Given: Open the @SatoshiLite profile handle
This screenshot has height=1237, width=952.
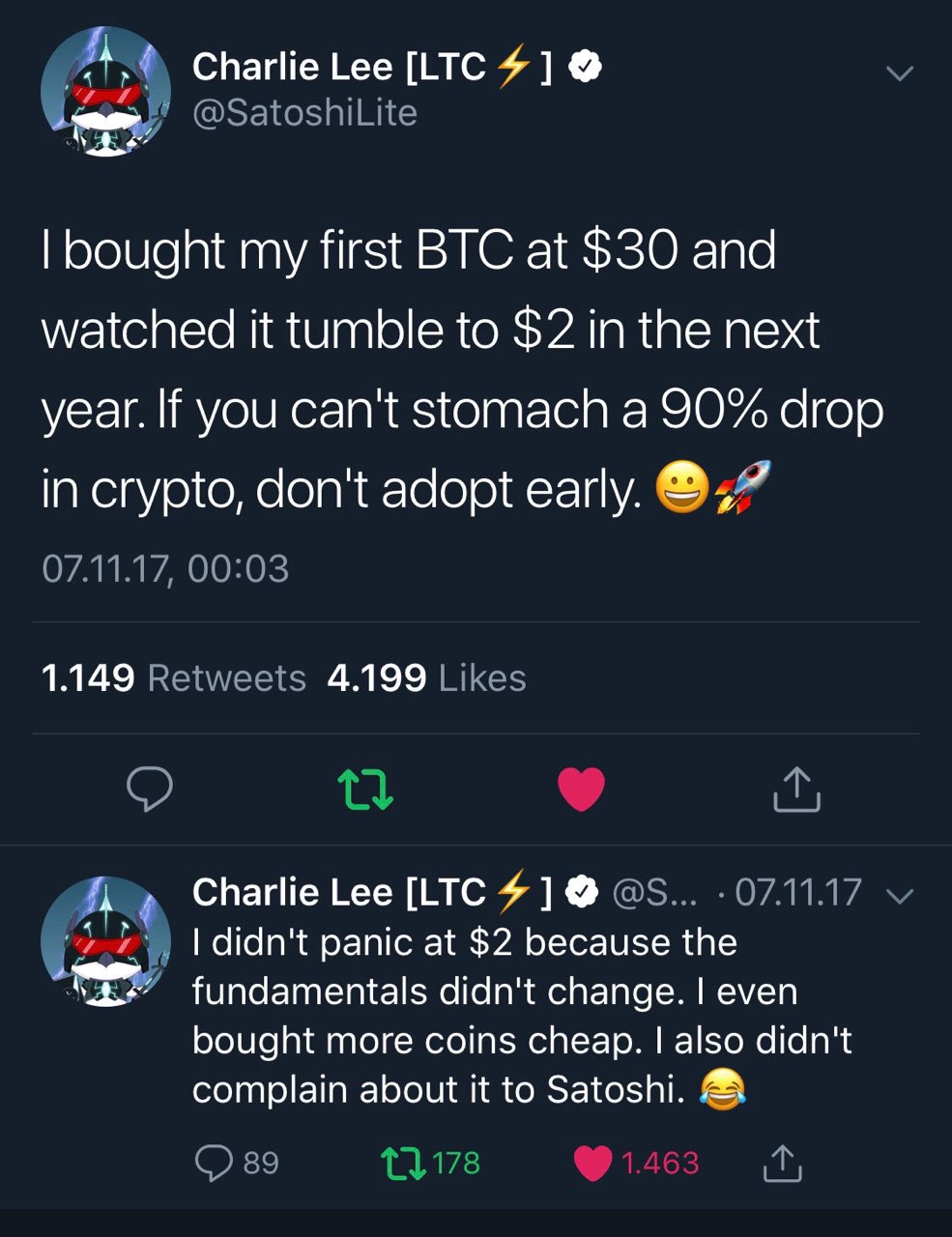Looking at the screenshot, I should (x=304, y=113).
